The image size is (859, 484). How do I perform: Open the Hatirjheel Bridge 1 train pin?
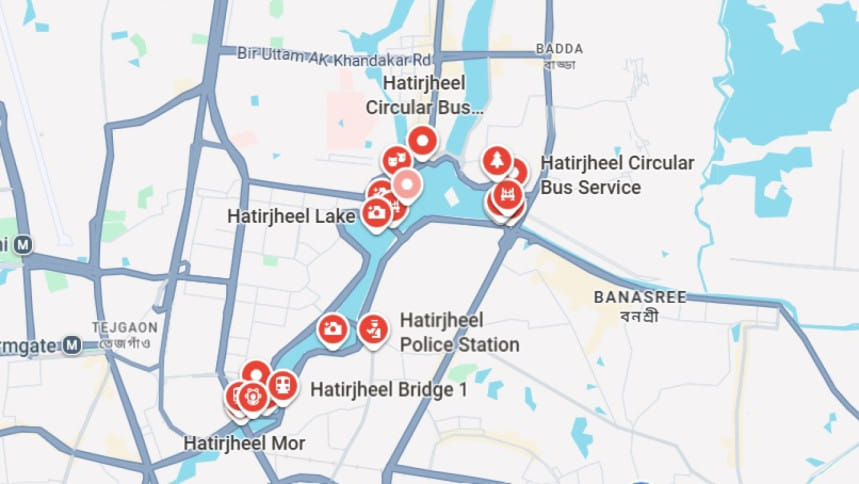pyautogui.click(x=283, y=385)
